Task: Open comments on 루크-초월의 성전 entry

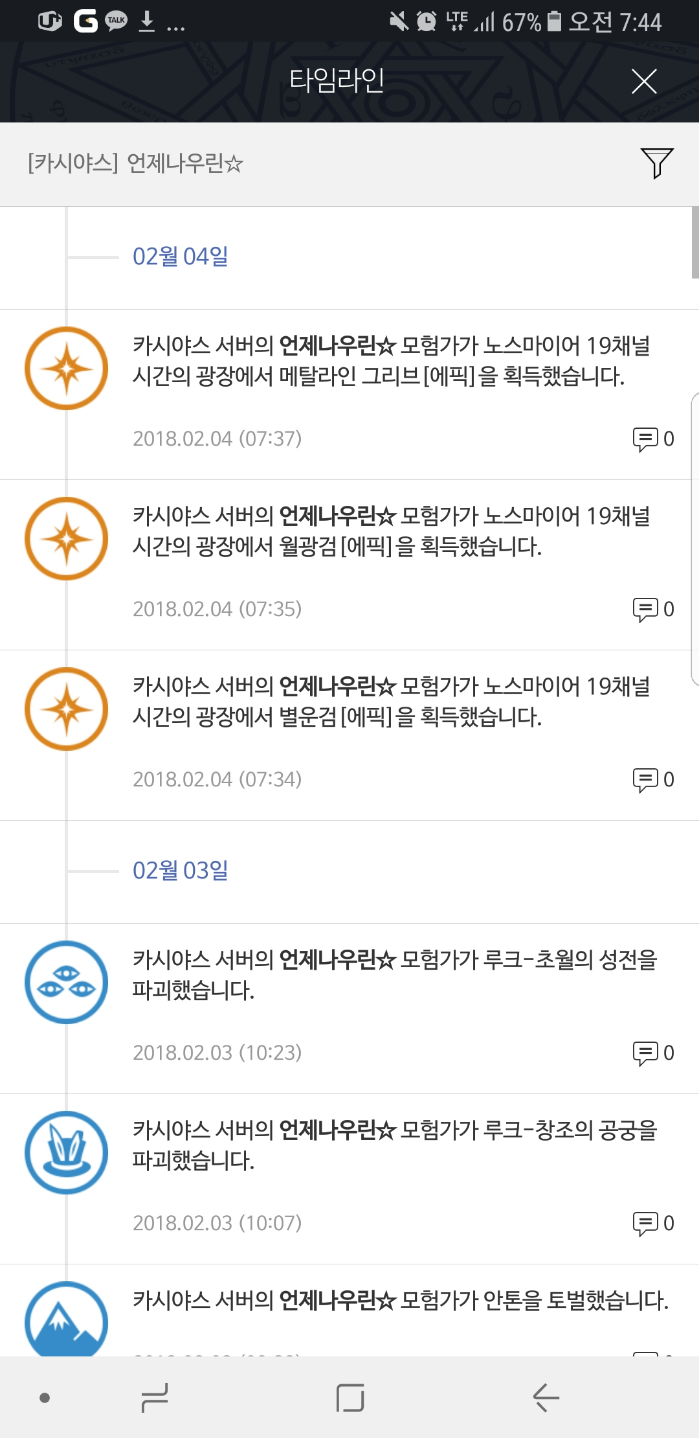Action: (x=654, y=1052)
